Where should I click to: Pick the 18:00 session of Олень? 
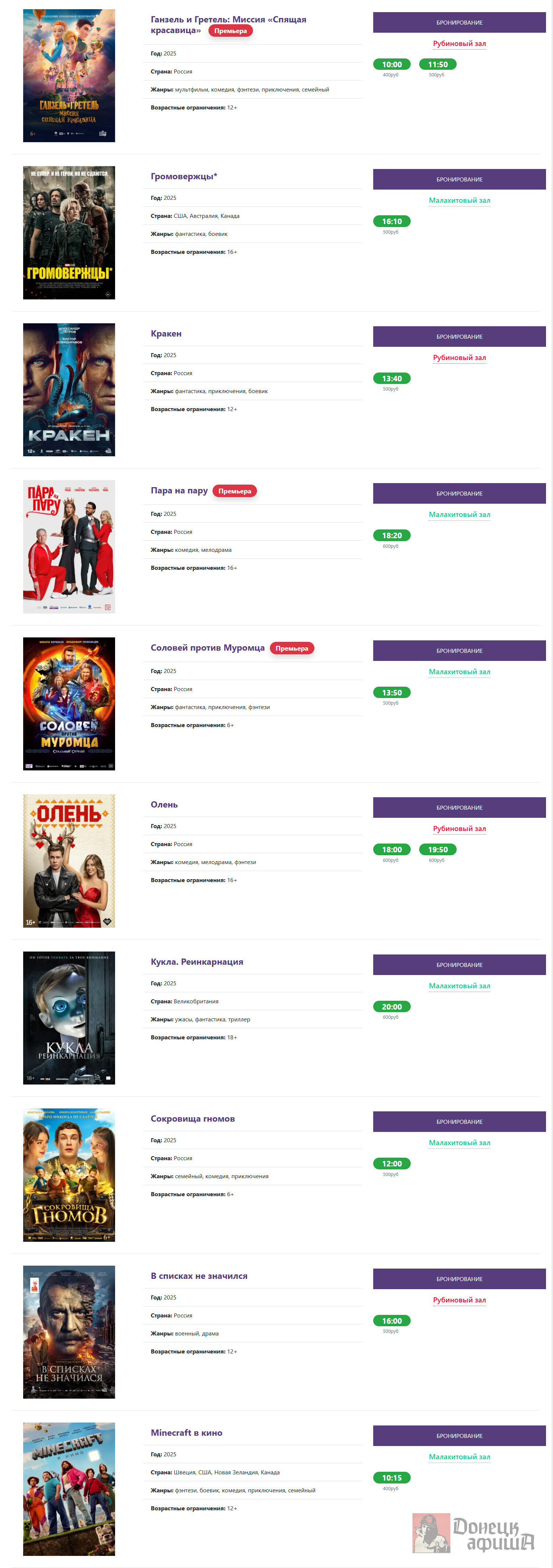pyautogui.click(x=392, y=850)
